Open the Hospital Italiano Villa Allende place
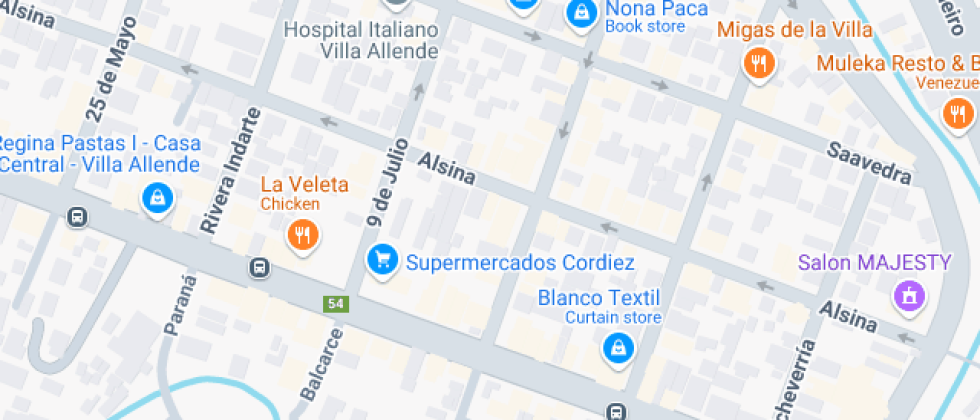Screen dimensions: 980x420 pos(361,40)
